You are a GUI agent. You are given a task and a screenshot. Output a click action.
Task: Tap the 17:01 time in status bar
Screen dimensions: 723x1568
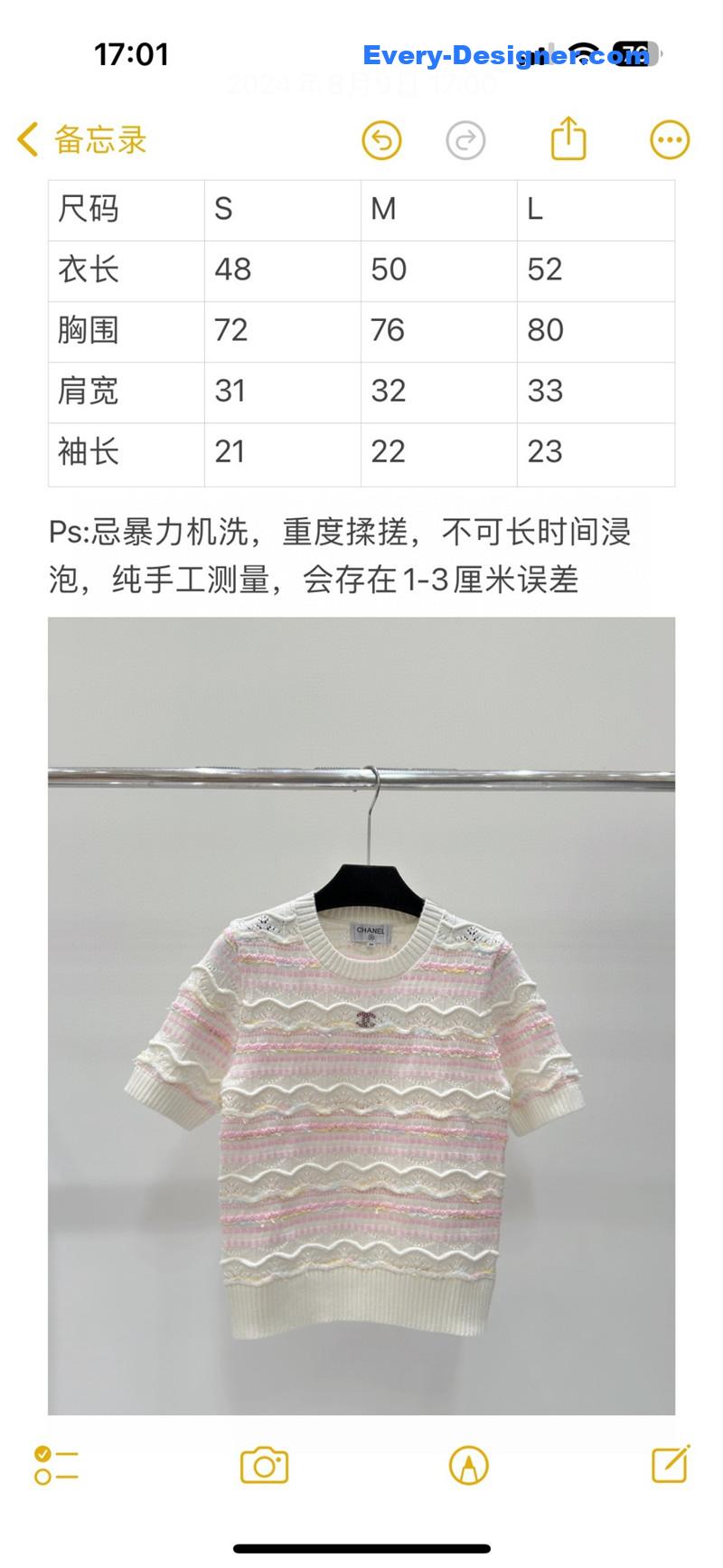pos(132,54)
